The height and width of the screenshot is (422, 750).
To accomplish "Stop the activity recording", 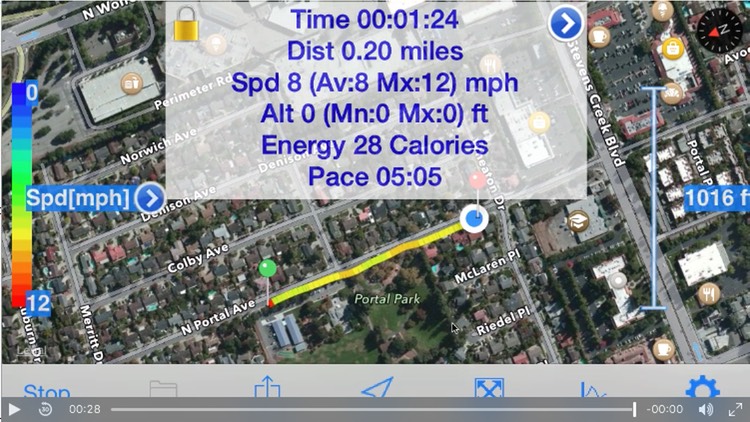I will pyautogui.click(x=46, y=391).
